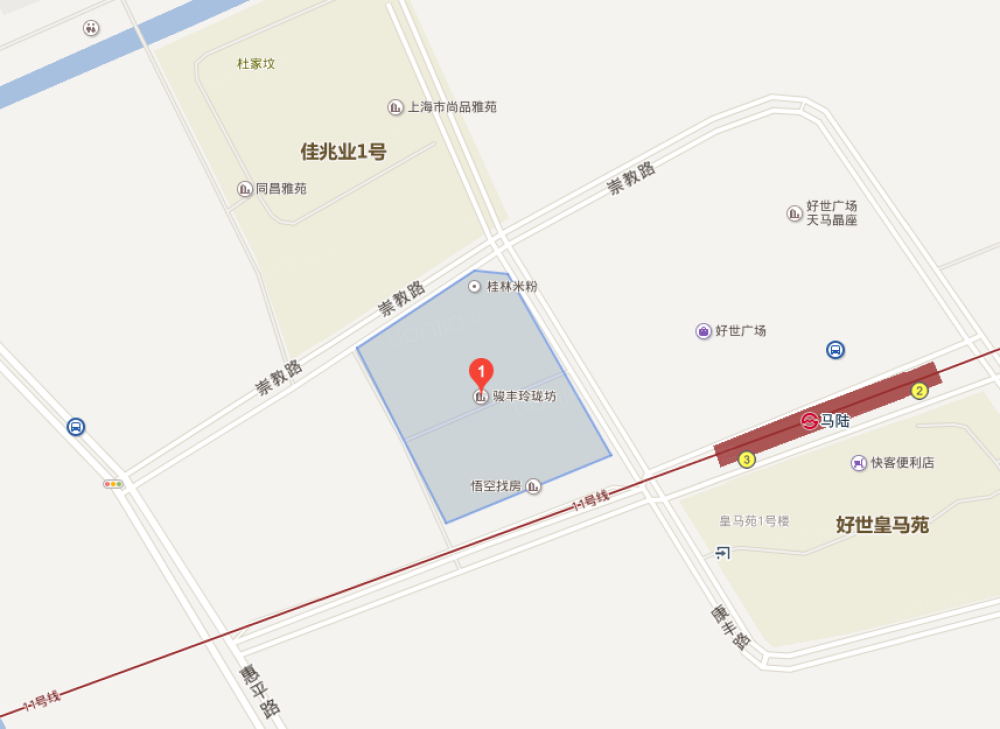Tap the 同昌雅苑 residential marker
Image resolution: width=1000 pixels, height=729 pixels.
pos(244,188)
